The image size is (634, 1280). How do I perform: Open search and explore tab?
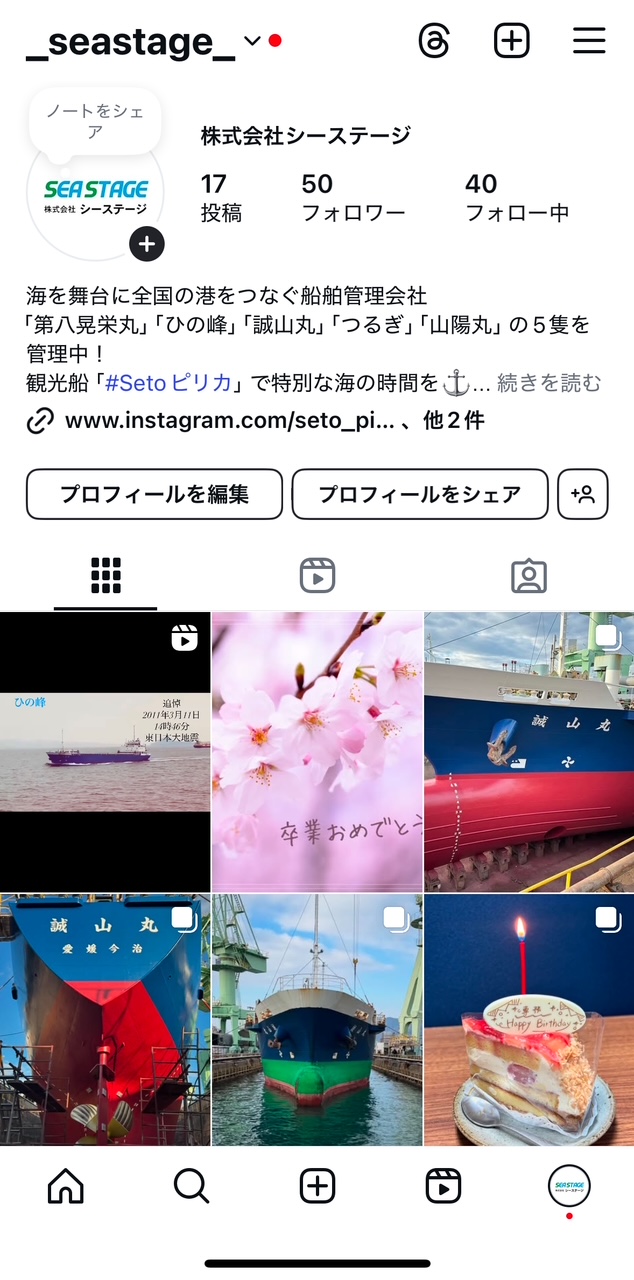point(191,1186)
